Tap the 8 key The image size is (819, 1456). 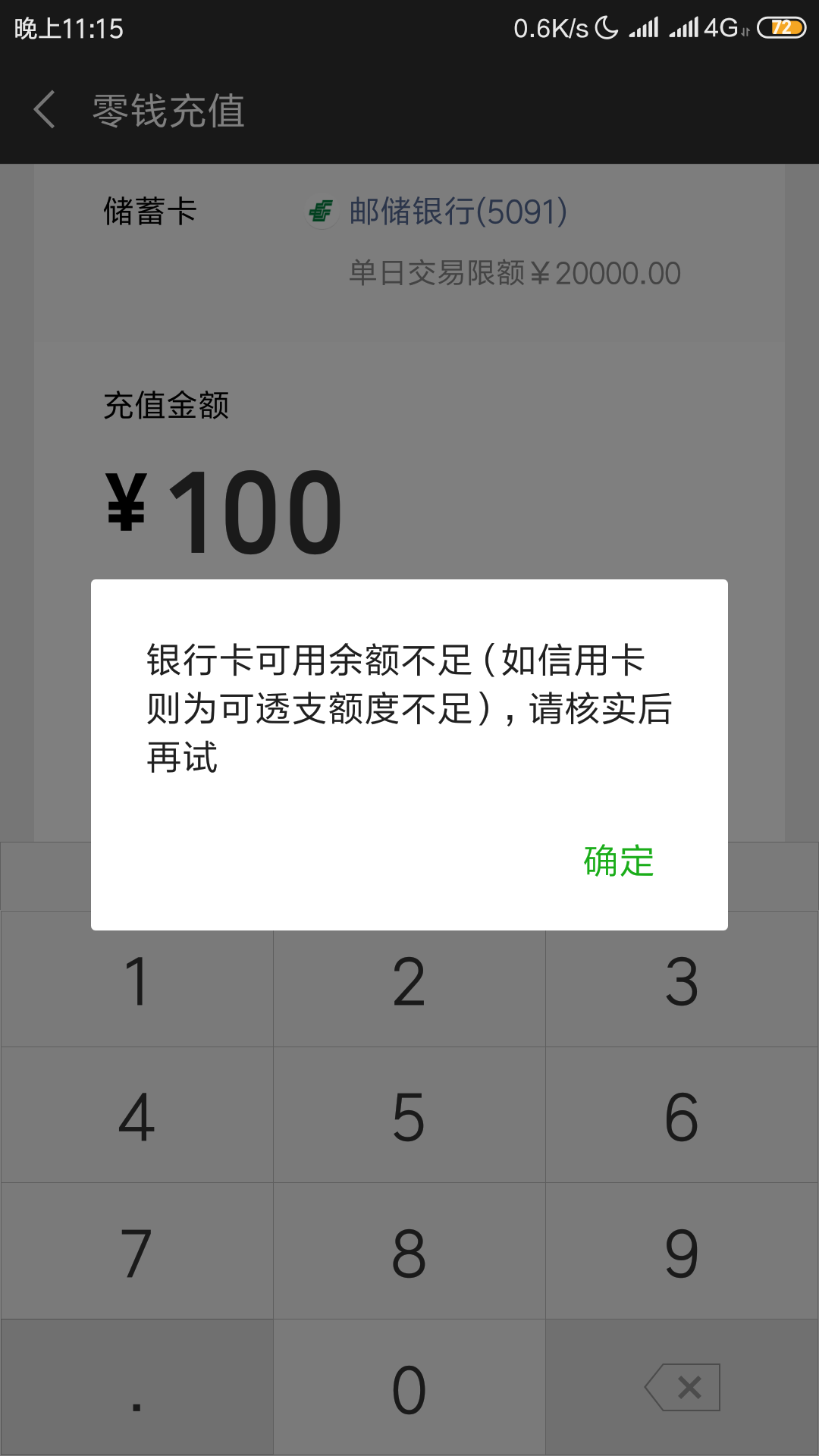tap(409, 1250)
